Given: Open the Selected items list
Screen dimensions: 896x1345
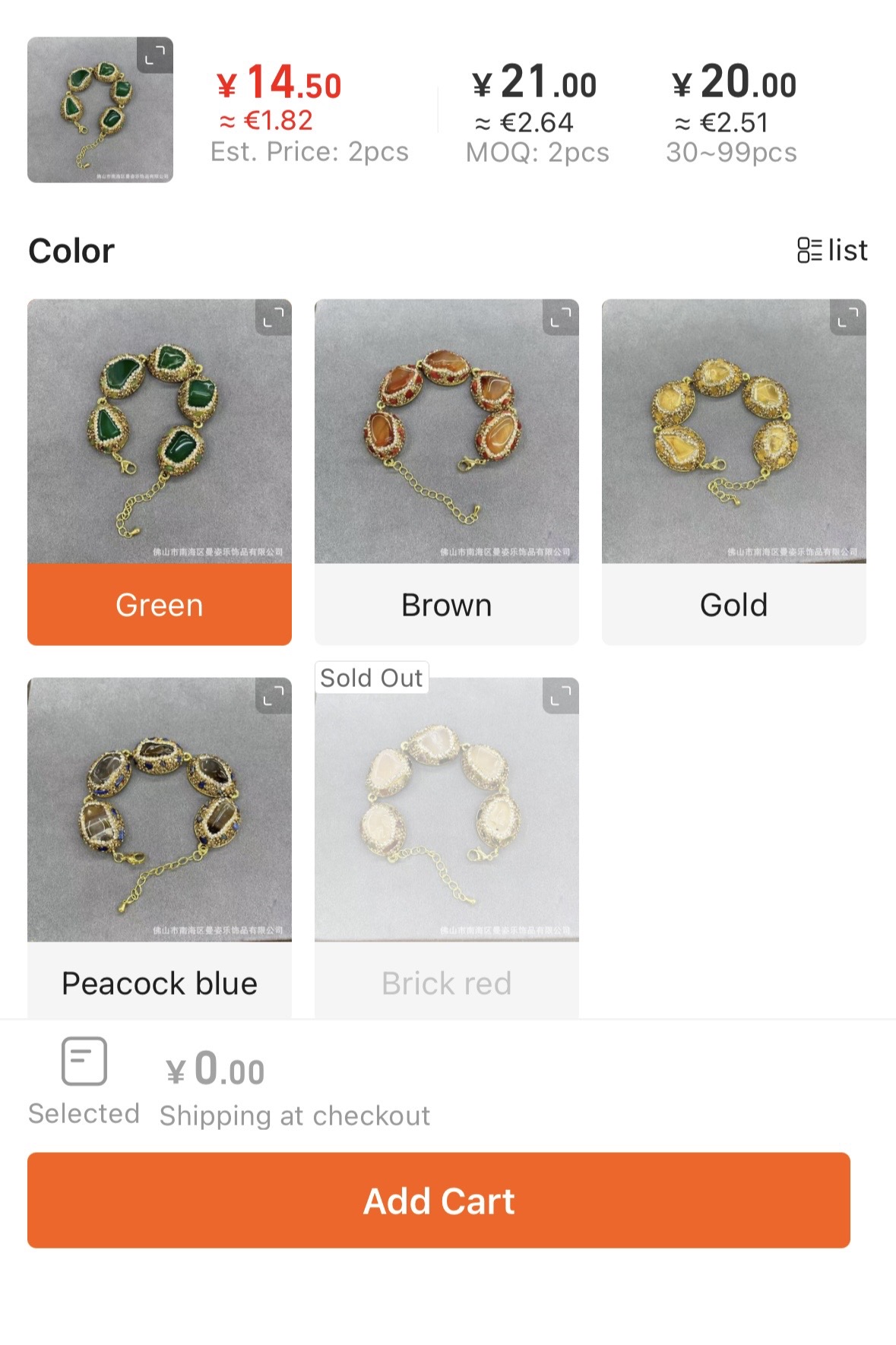Looking at the screenshot, I should coord(84,1079).
